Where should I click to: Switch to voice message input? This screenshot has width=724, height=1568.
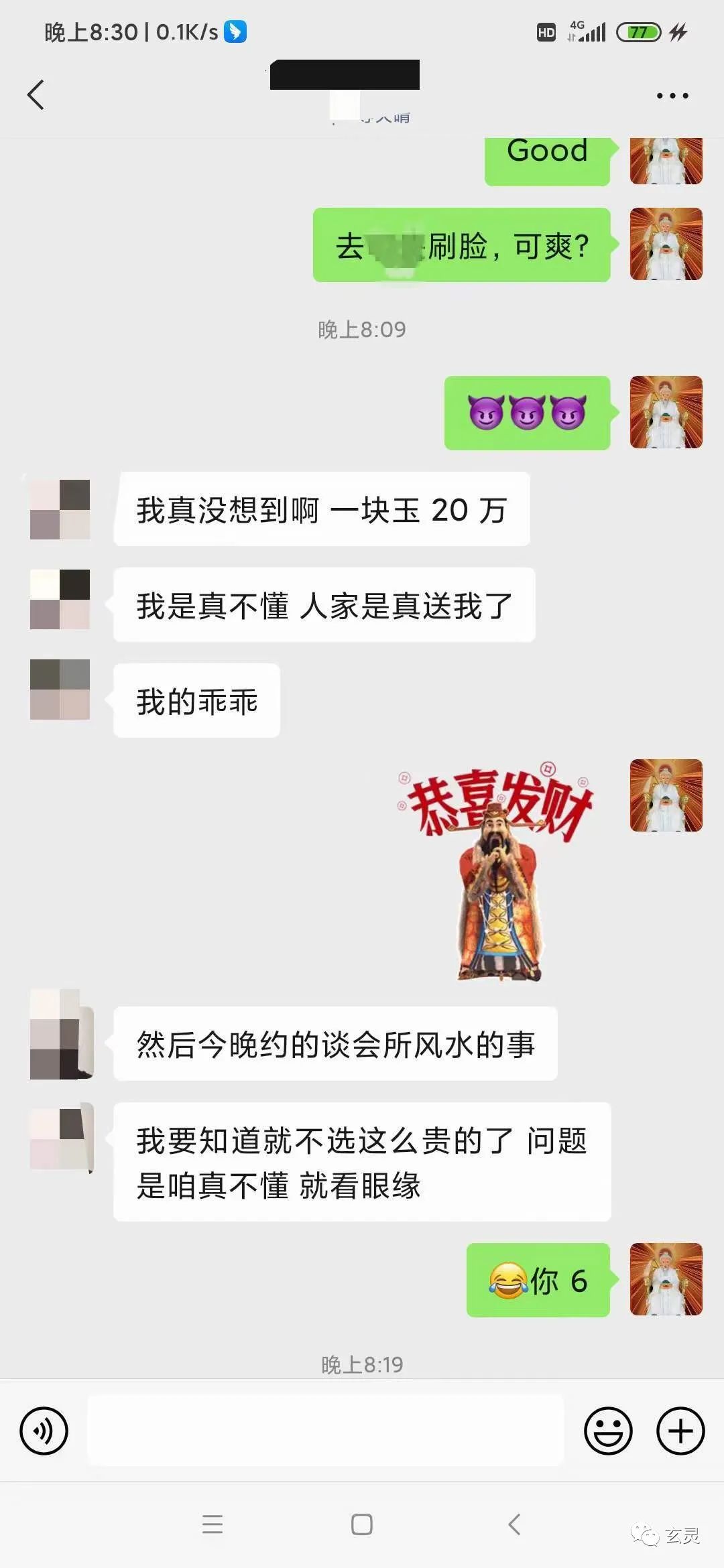click(44, 1431)
